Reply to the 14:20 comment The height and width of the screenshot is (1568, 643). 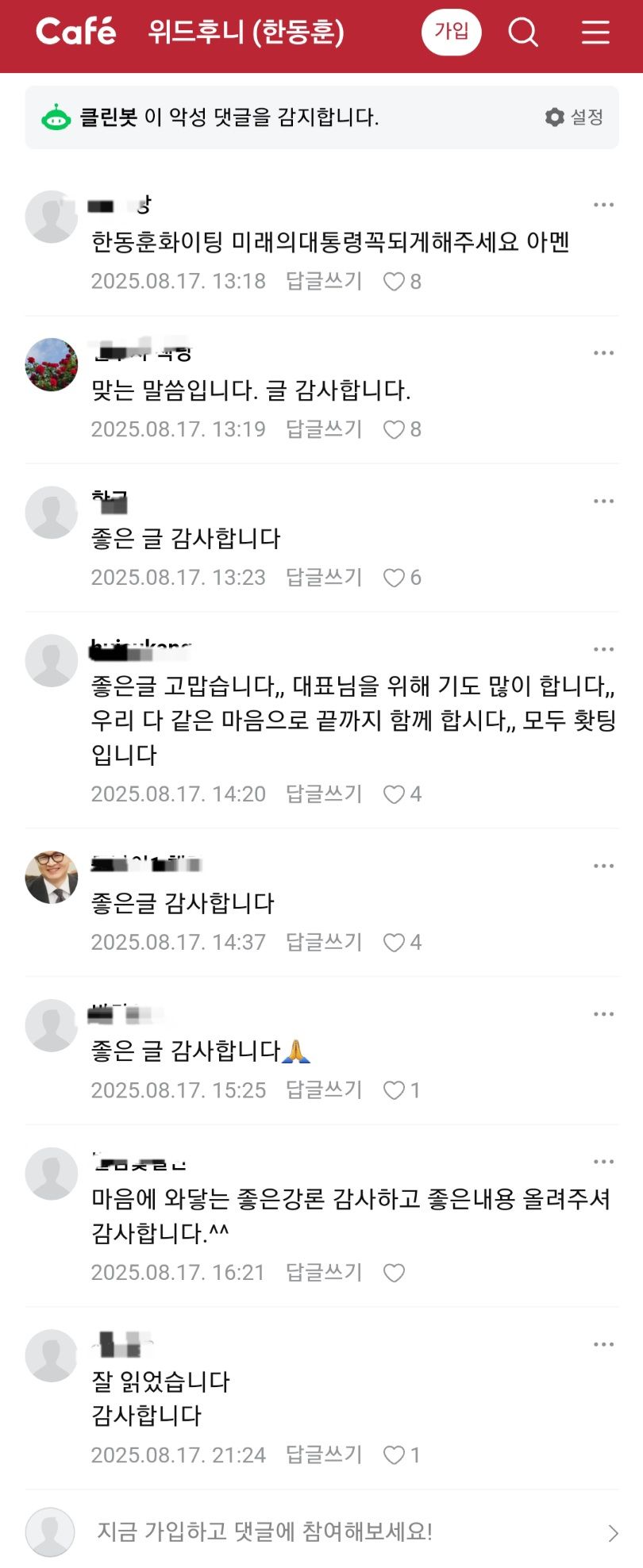point(324,794)
